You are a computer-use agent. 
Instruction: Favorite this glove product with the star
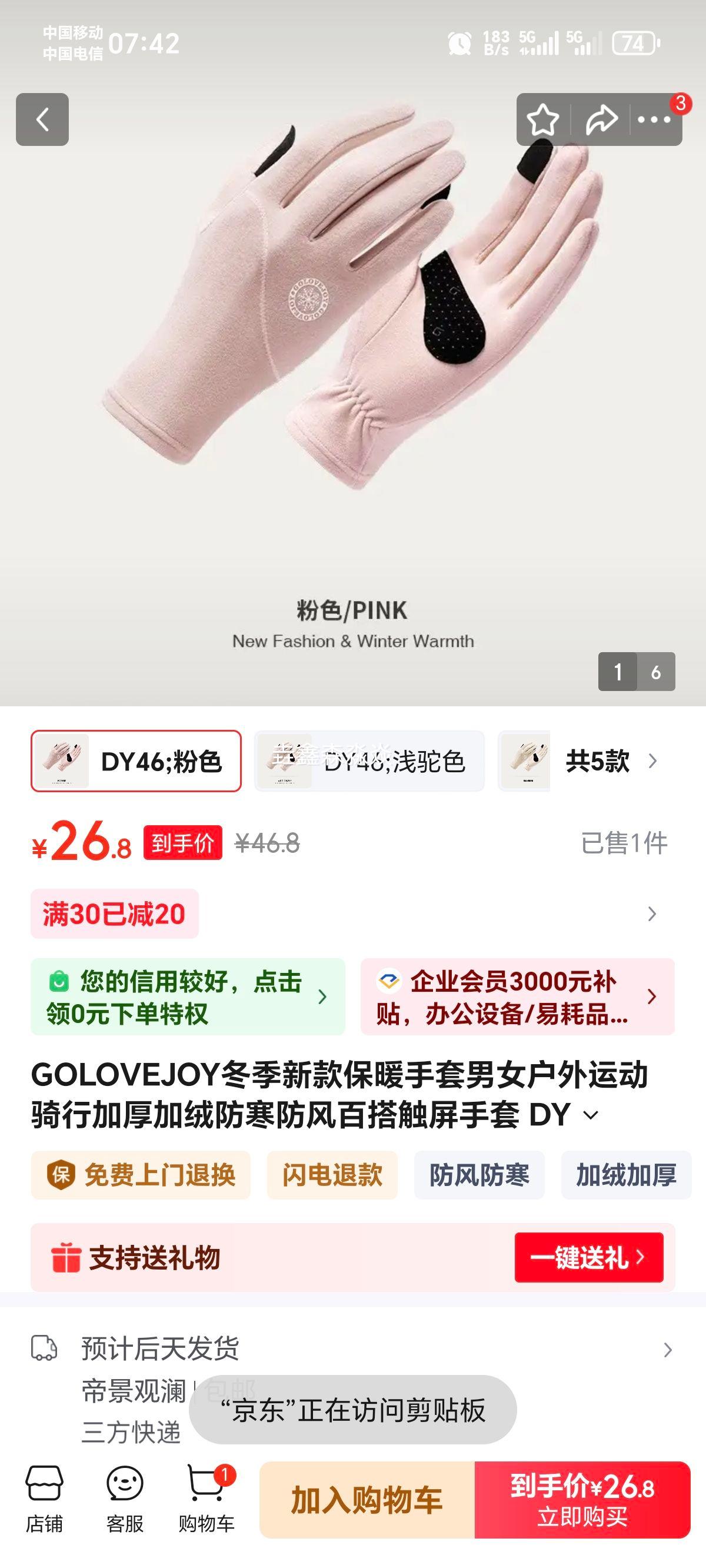[542, 119]
